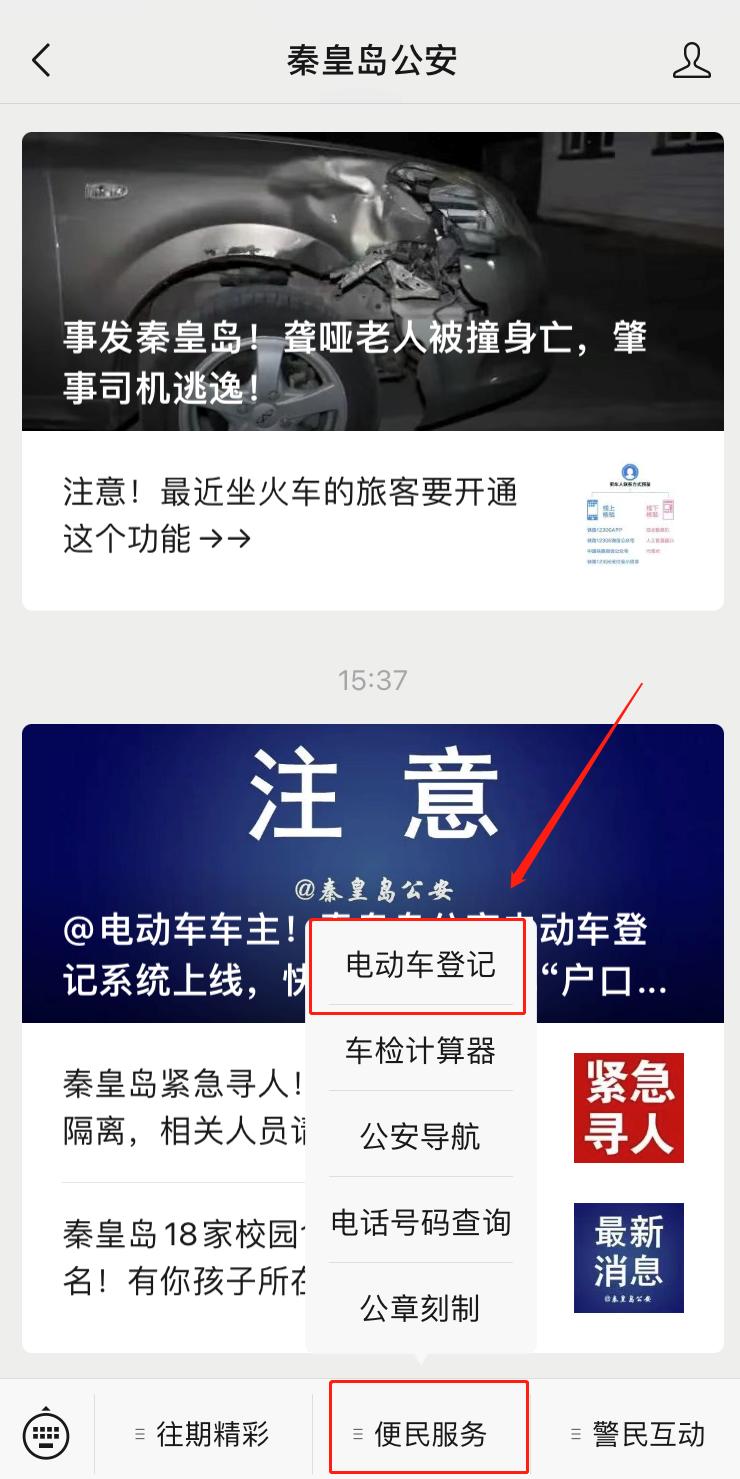740x1479 pixels.
Task: Open the account profile icon
Action: click(x=691, y=60)
